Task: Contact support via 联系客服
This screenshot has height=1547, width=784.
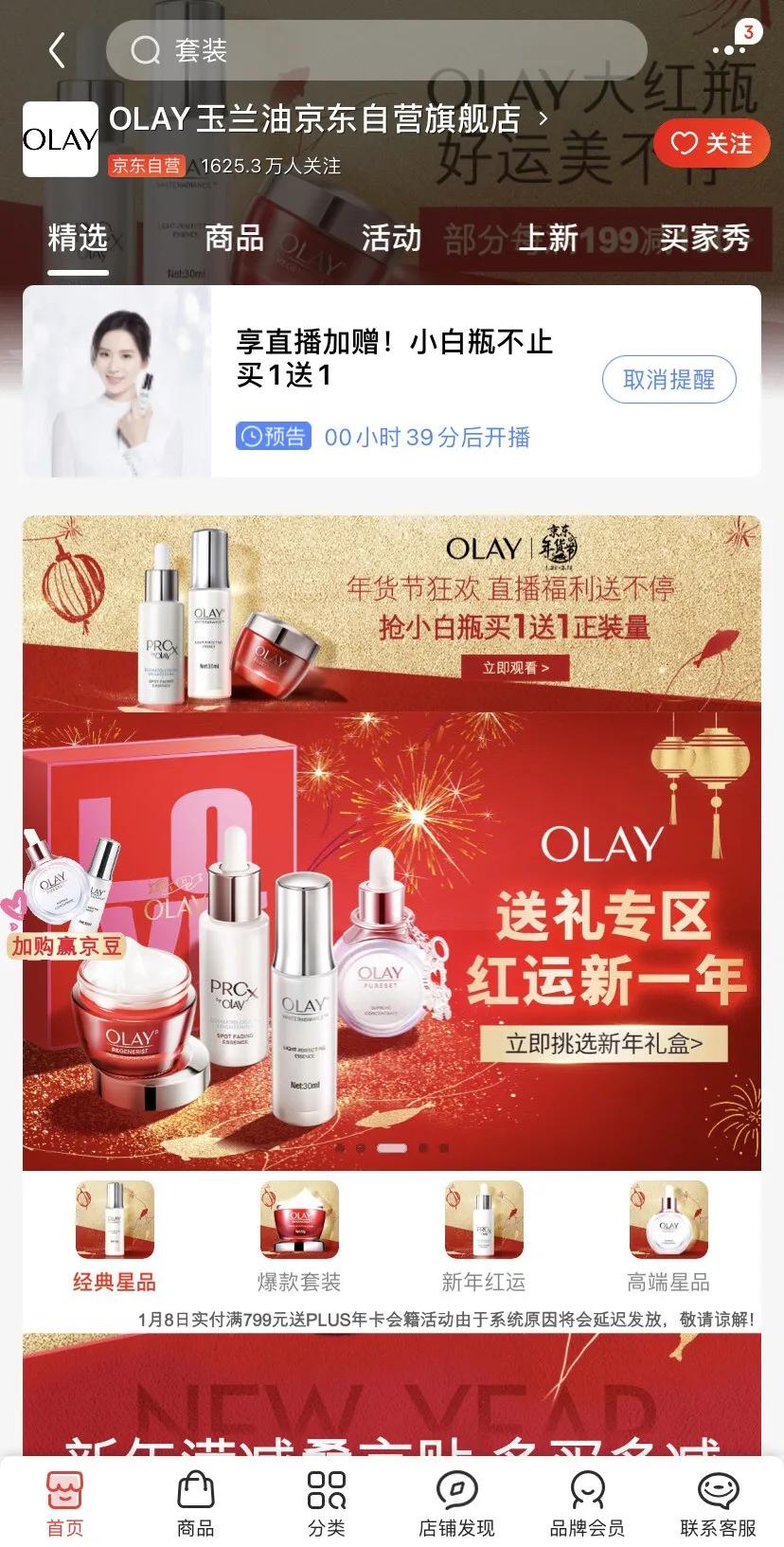Action: pos(718,1502)
